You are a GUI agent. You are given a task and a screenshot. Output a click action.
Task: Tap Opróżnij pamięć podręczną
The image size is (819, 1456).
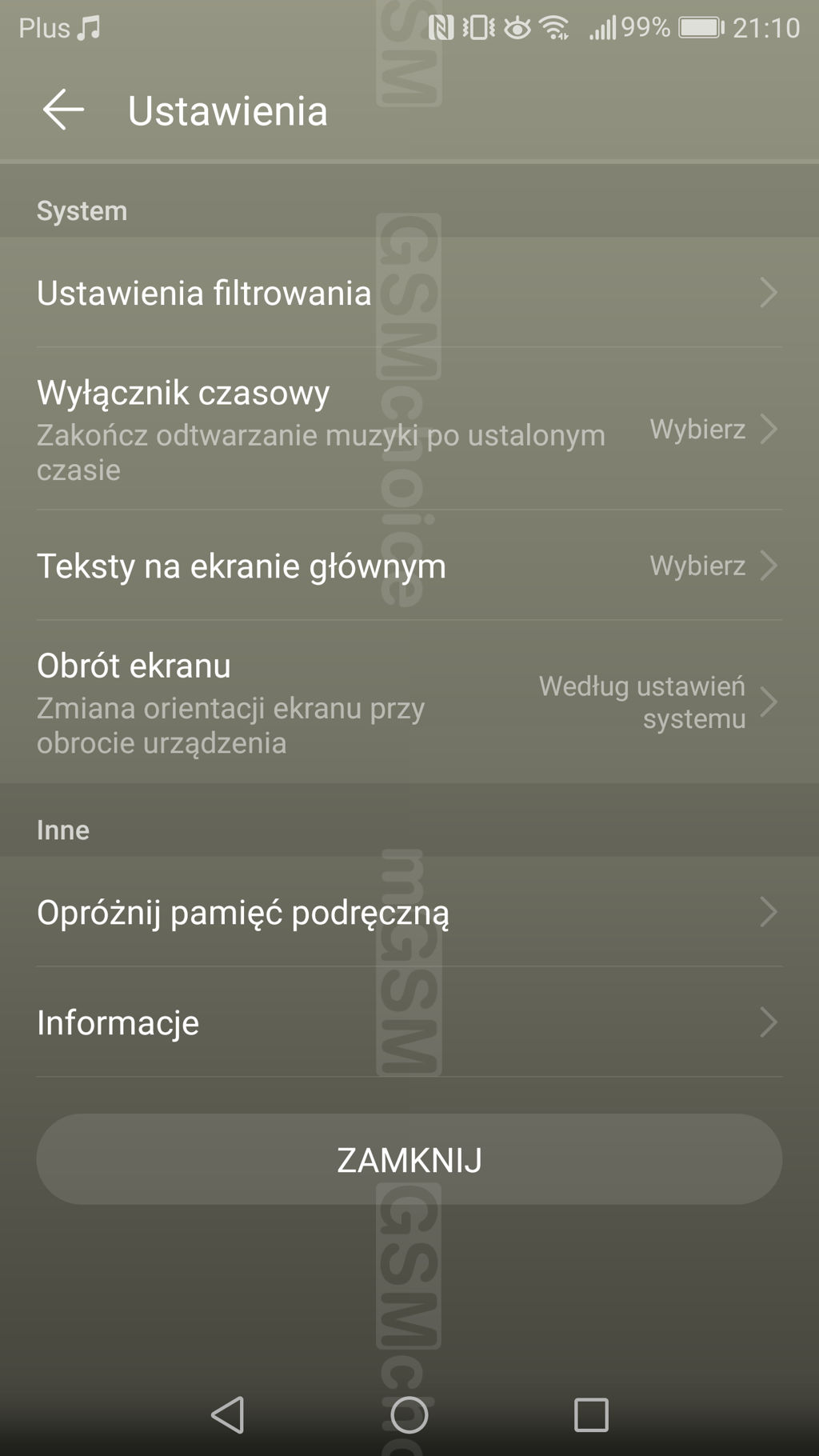[x=408, y=912]
